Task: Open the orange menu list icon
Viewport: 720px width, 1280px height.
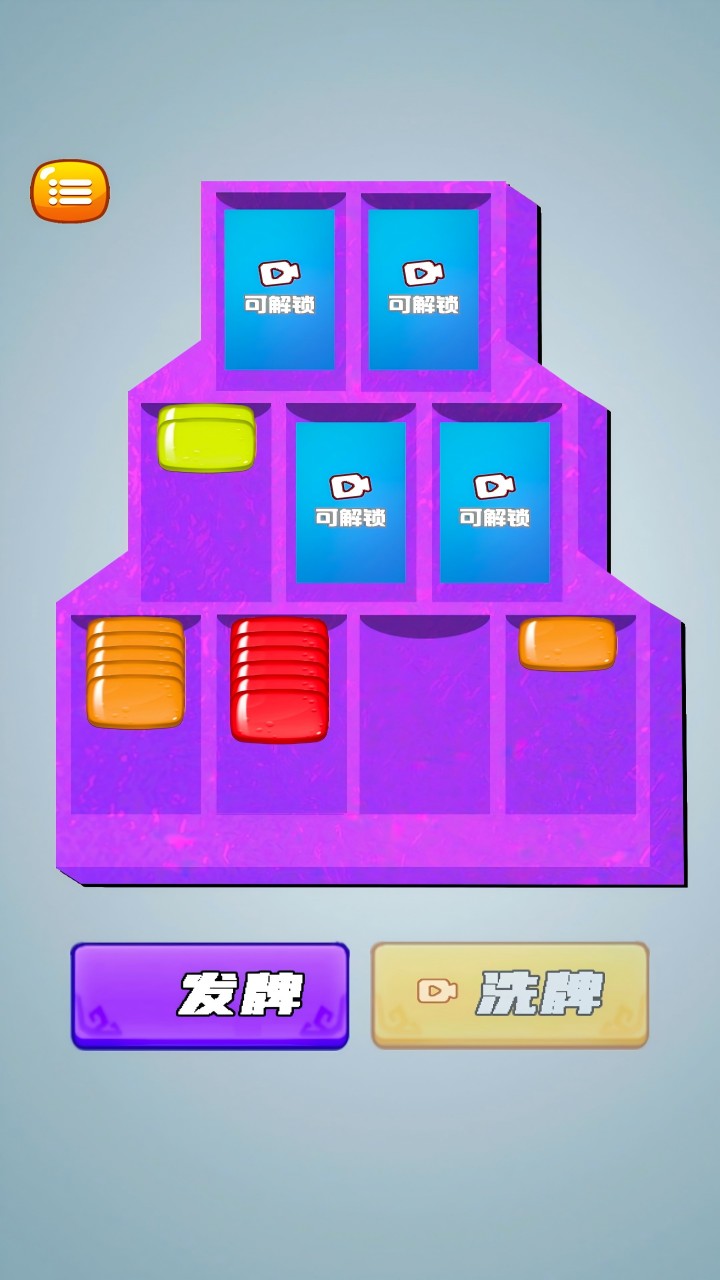Action: point(69,190)
